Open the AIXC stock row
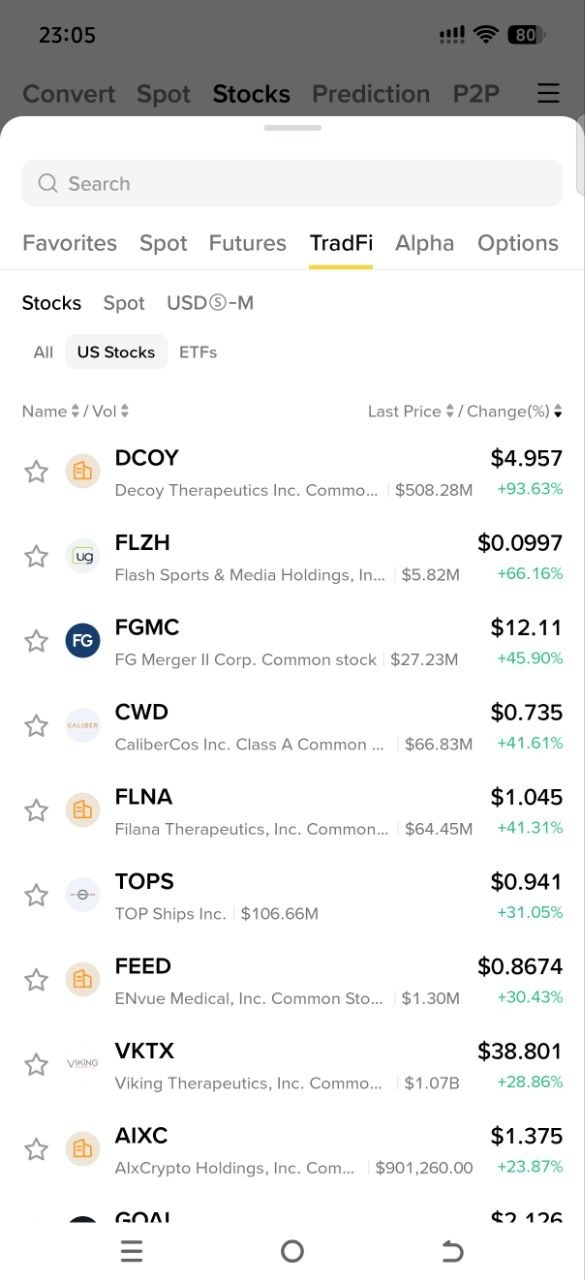The height and width of the screenshot is (1280, 585). point(292,1150)
